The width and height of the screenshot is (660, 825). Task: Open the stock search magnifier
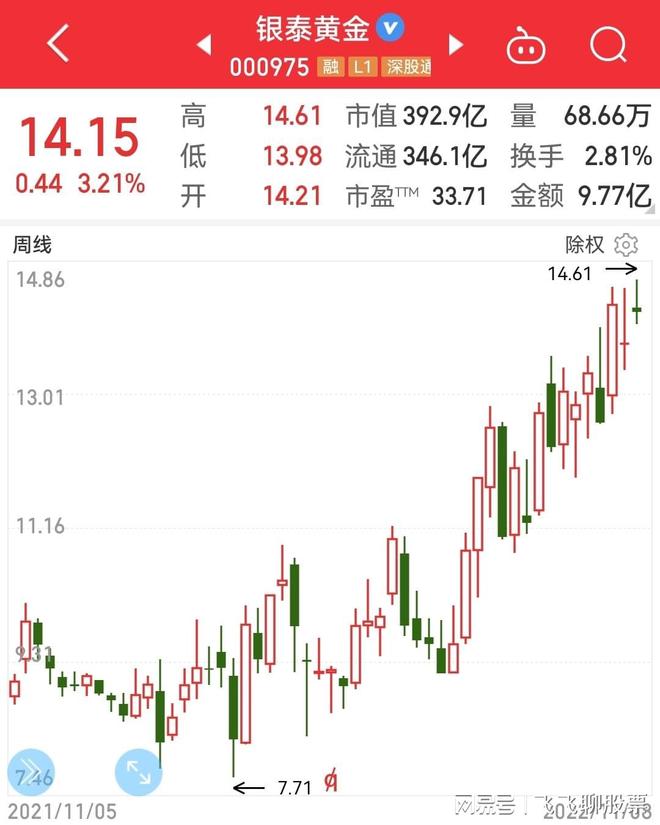tap(607, 44)
